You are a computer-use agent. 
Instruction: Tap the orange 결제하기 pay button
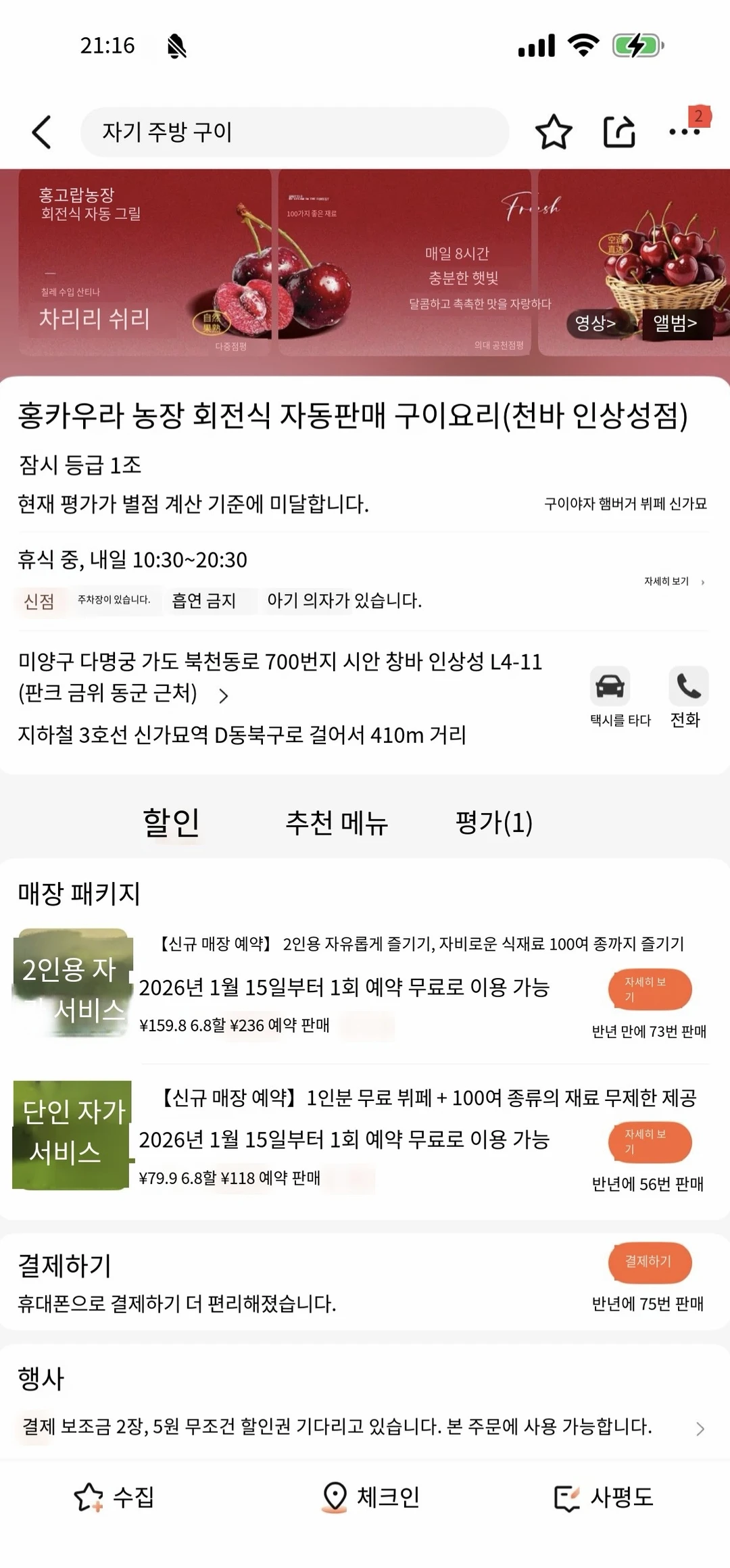click(650, 1262)
